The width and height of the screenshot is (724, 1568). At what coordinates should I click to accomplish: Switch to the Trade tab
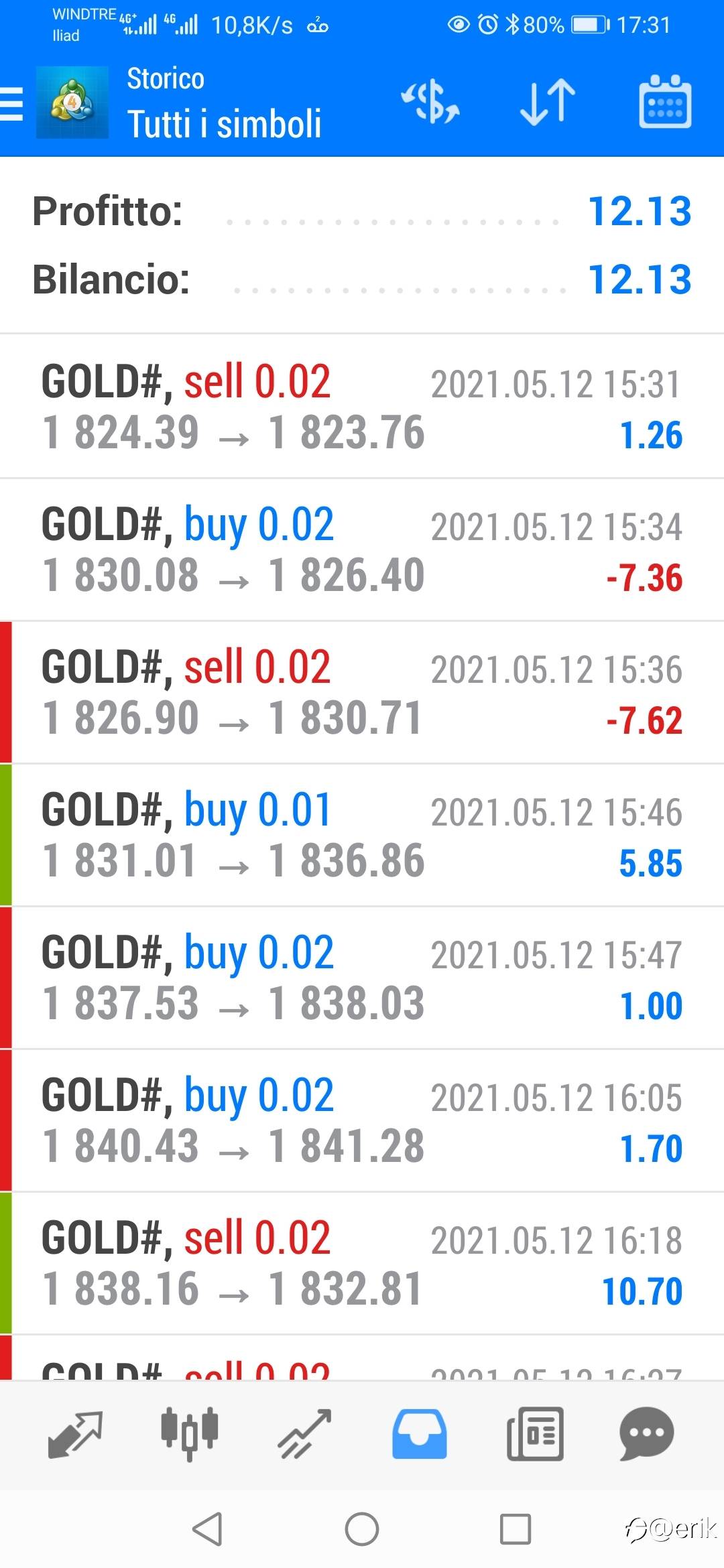click(x=305, y=1434)
